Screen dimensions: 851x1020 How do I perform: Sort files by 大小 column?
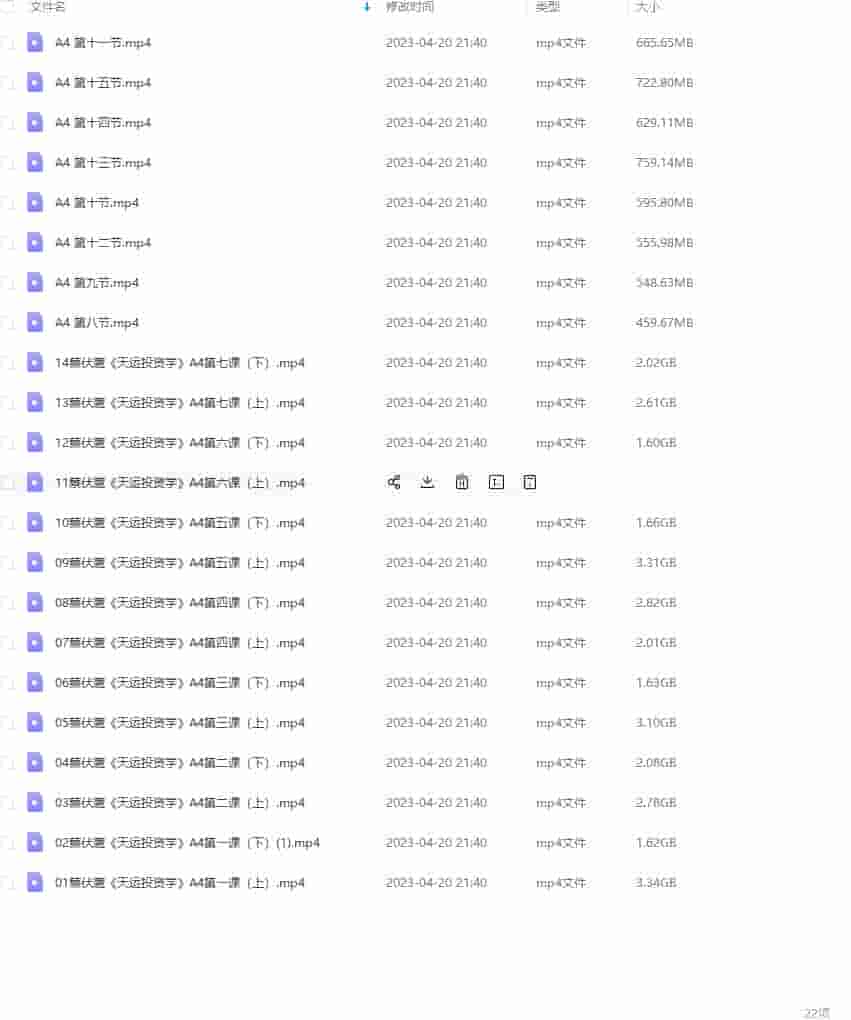[x=646, y=7]
